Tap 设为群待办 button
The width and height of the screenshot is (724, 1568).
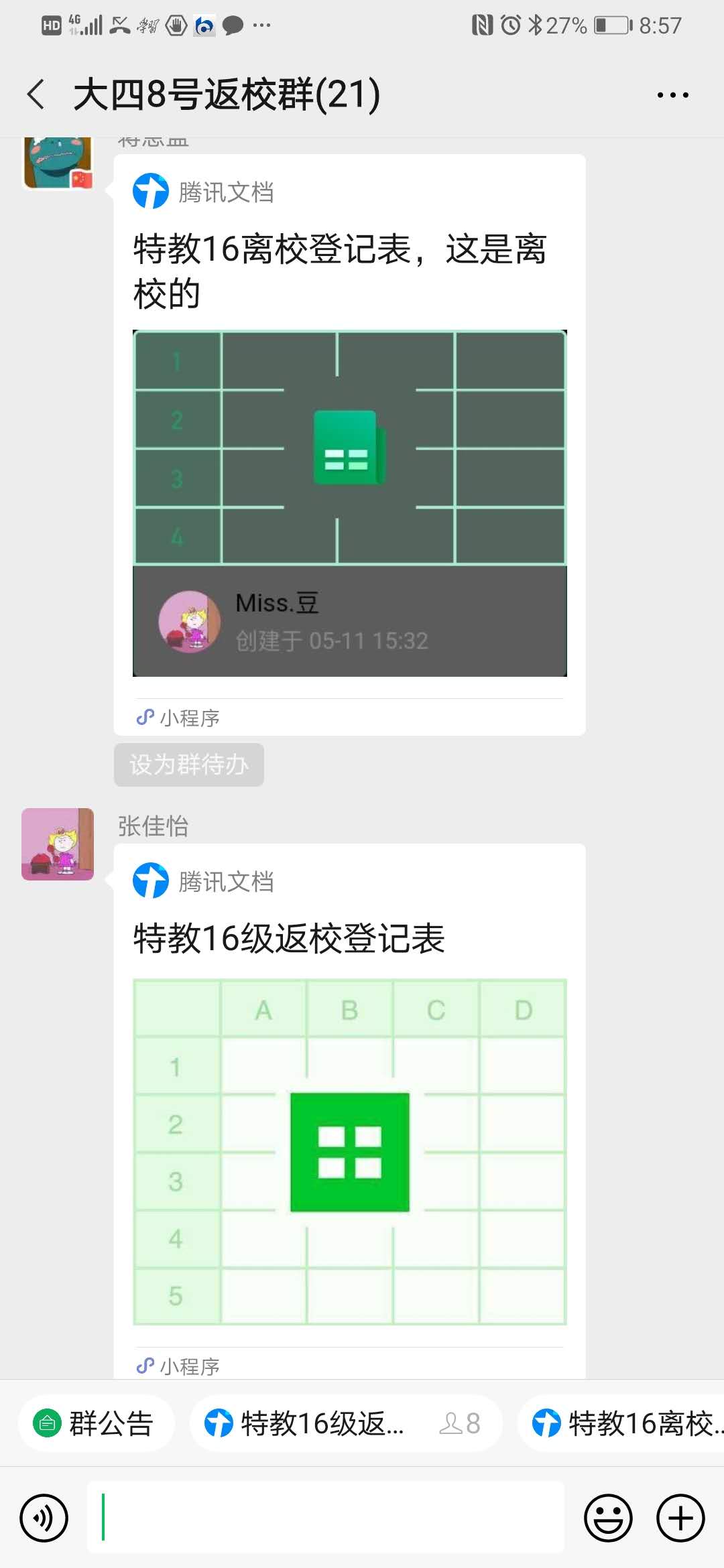click(x=188, y=765)
